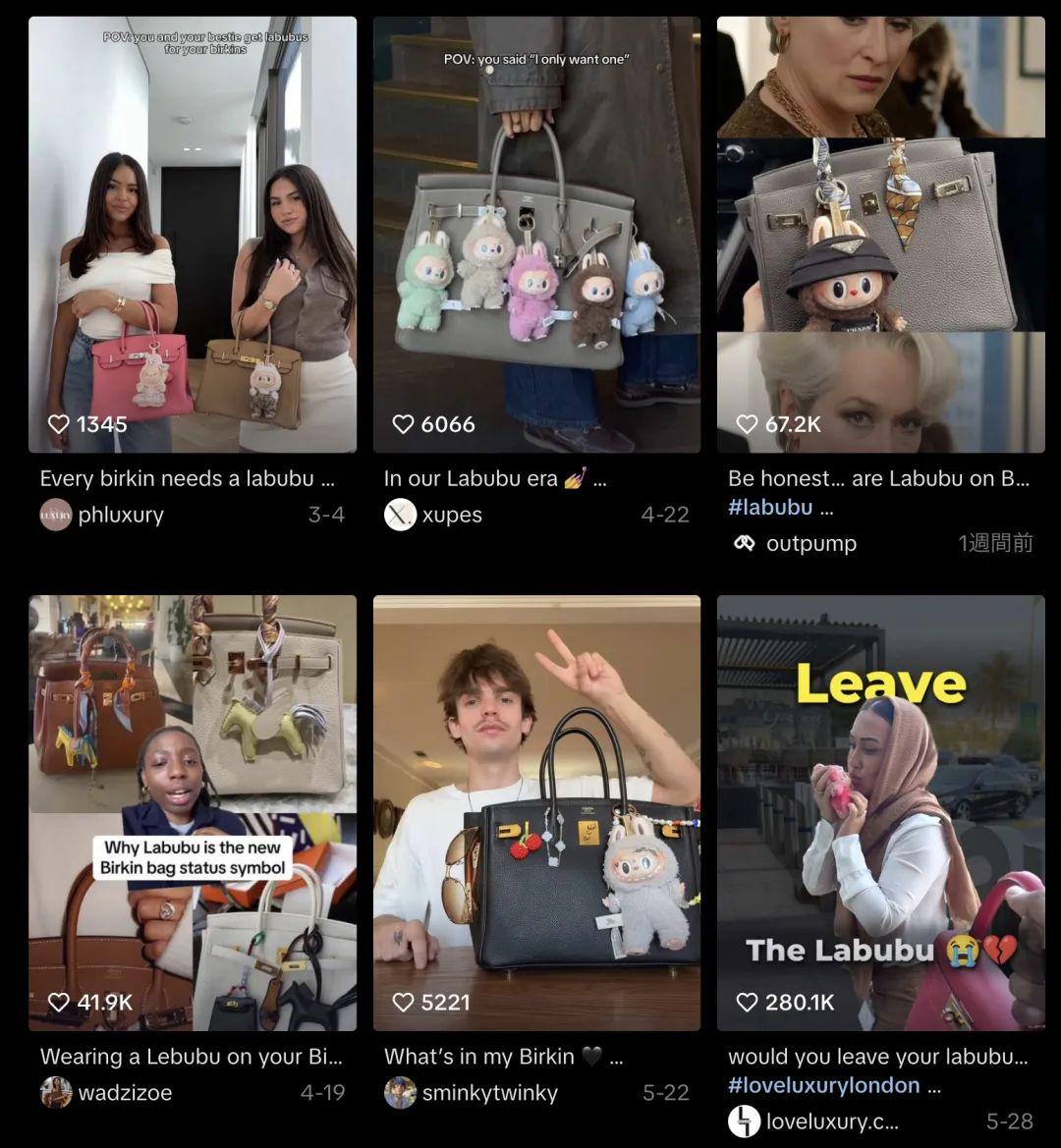Open phluxury's 'Every birkin needs a labubu' video
Screen dimensions: 1061x1148
point(193,234)
